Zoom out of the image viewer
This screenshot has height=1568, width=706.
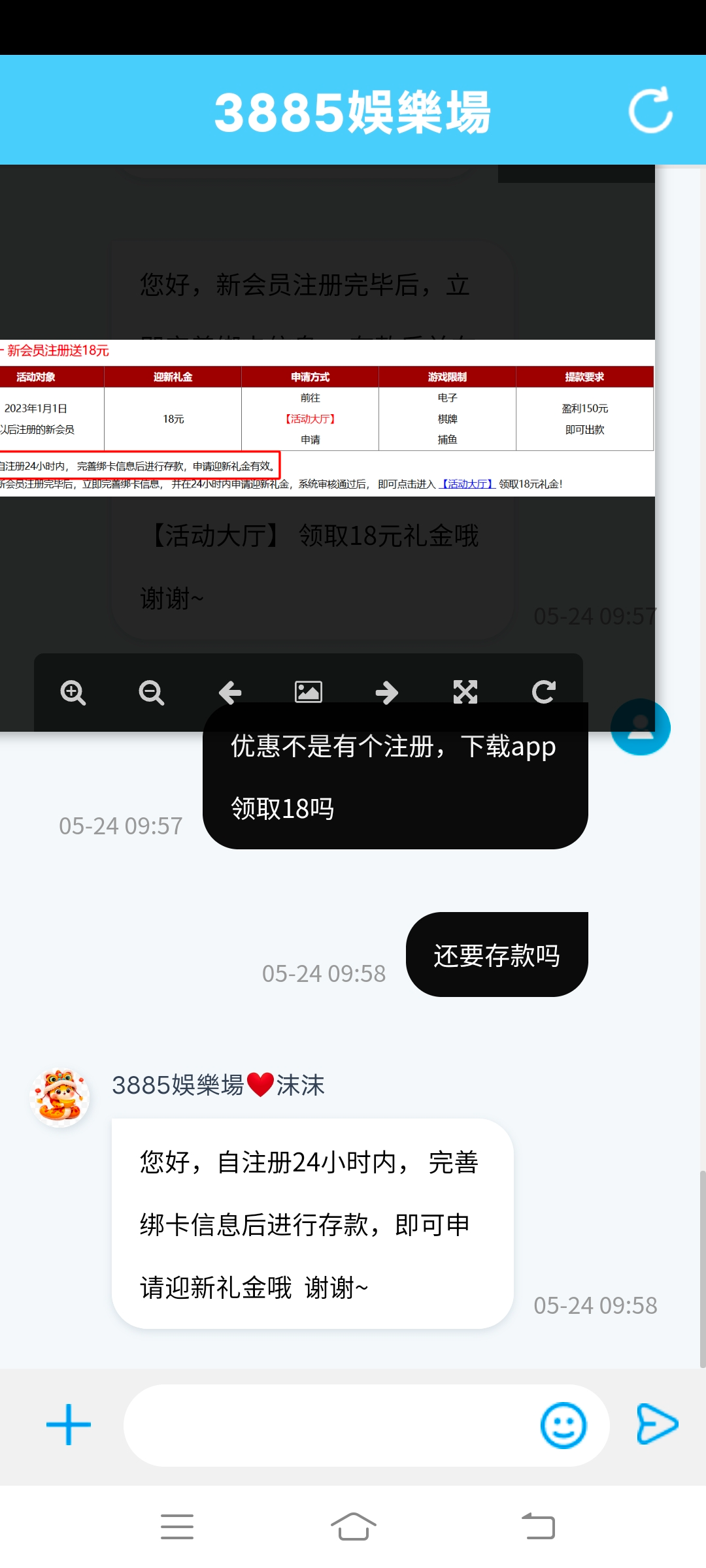pyautogui.click(x=151, y=692)
